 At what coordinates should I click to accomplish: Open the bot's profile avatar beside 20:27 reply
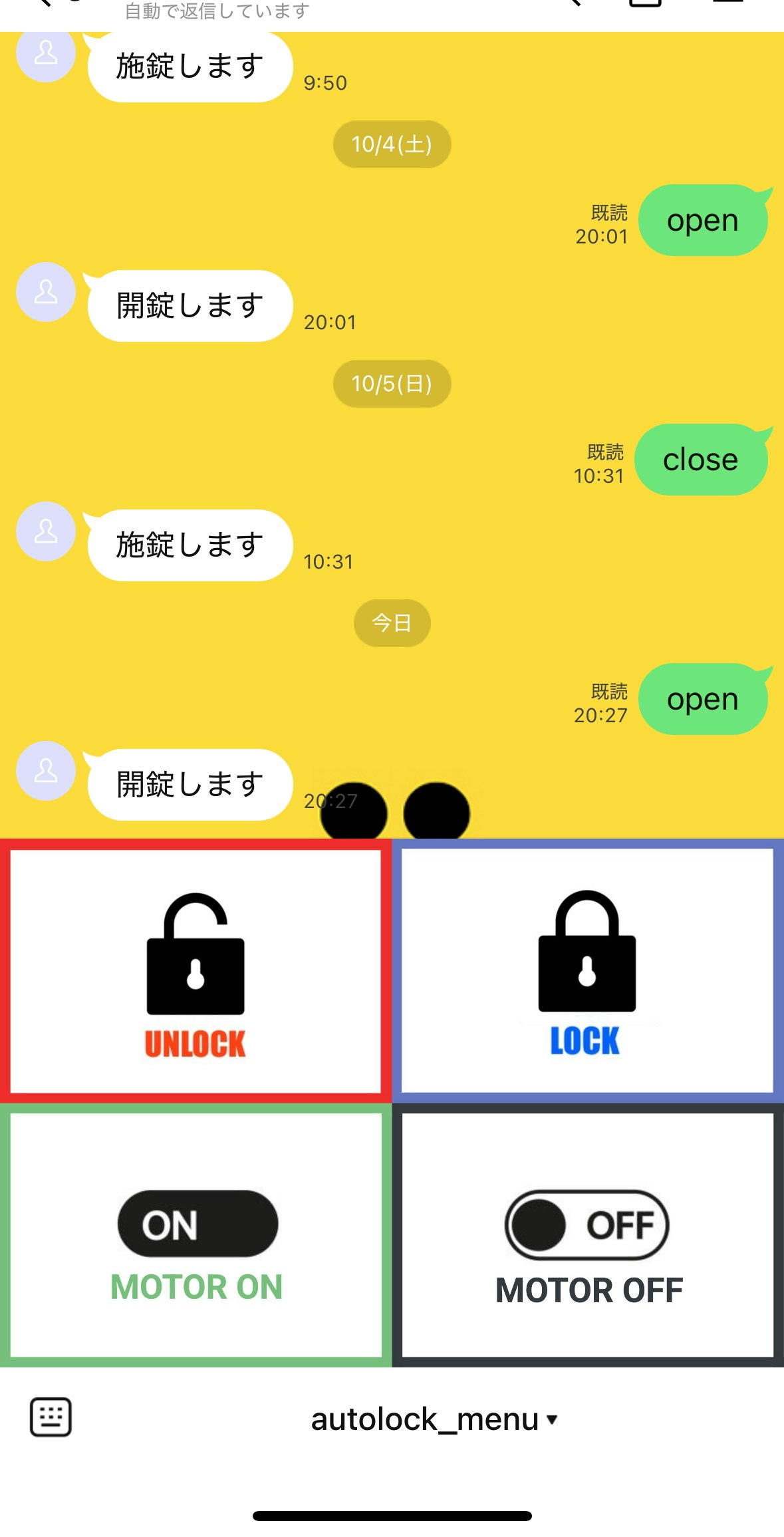point(45,771)
